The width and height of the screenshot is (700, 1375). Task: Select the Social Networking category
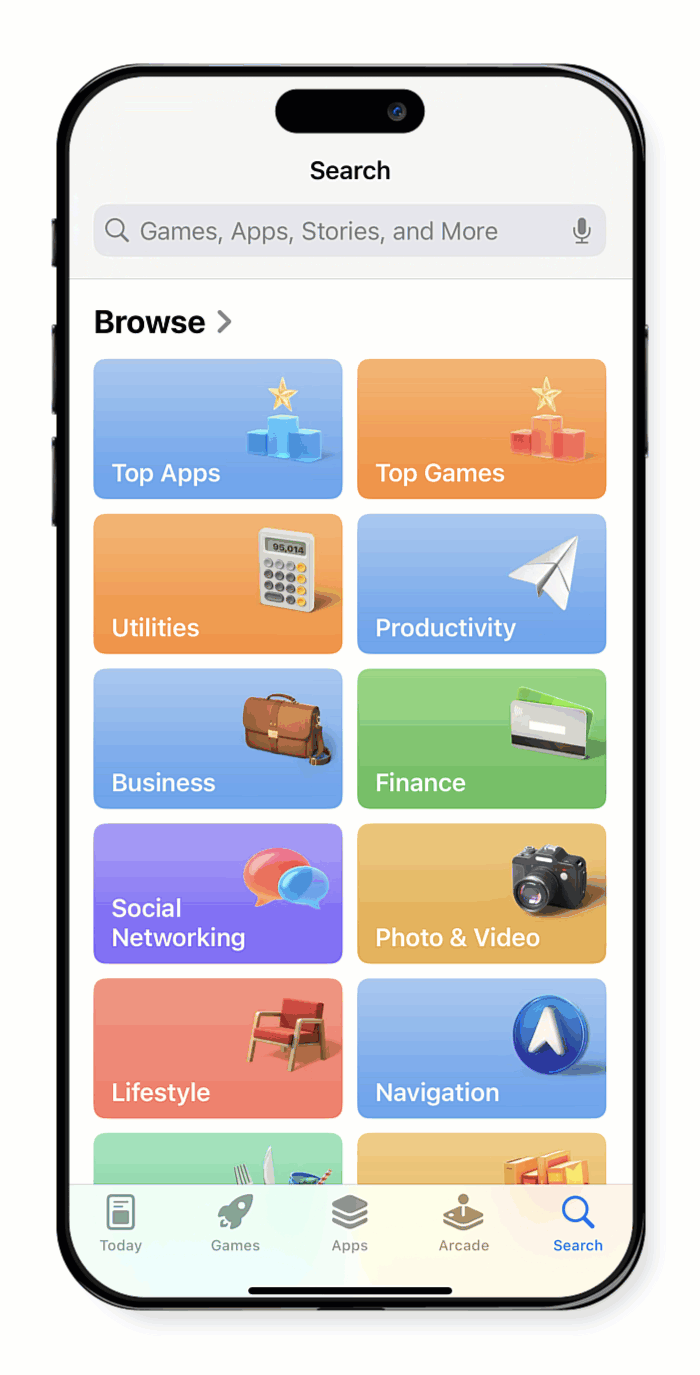click(218, 893)
